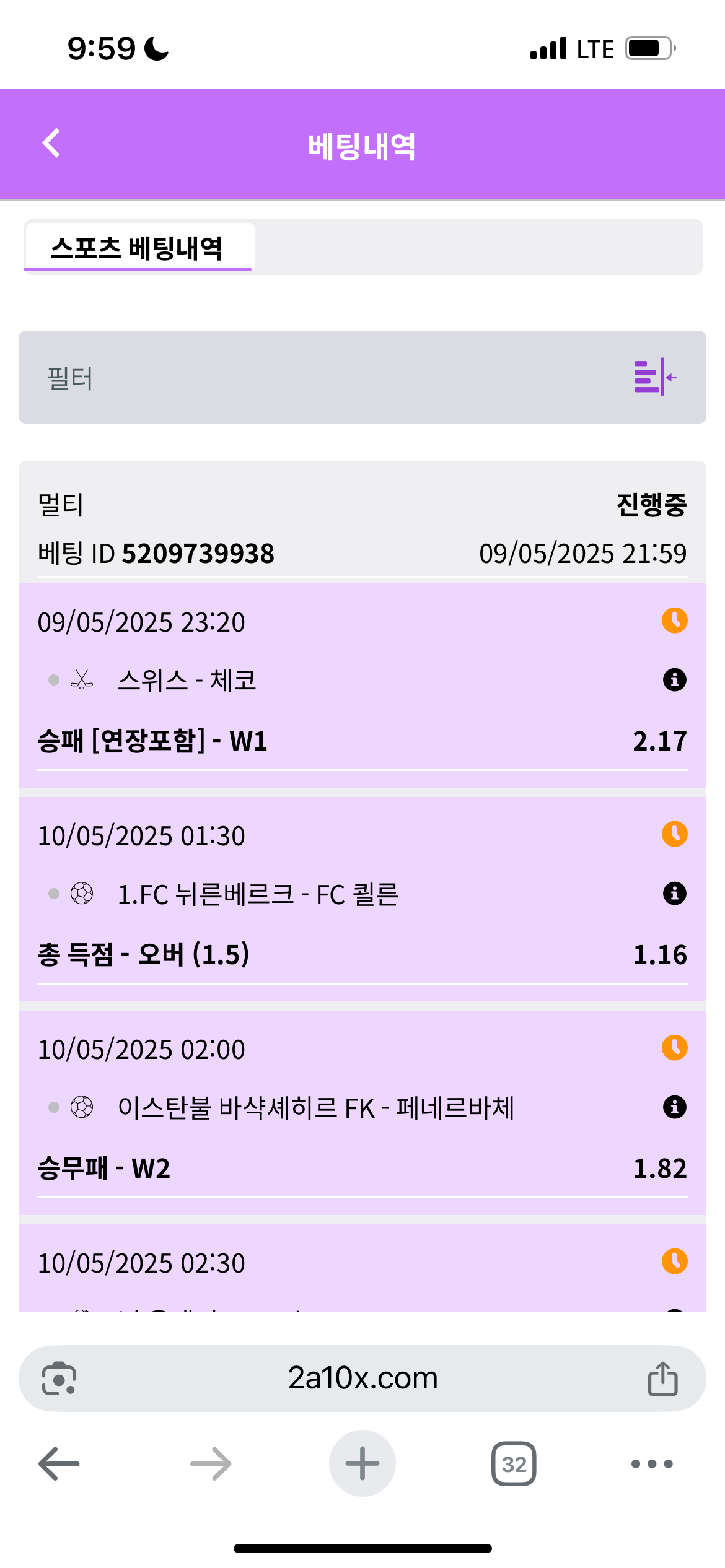The width and height of the screenshot is (725, 1568).
Task: Open the browser's three-dot menu
Action: click(651, 1464)
